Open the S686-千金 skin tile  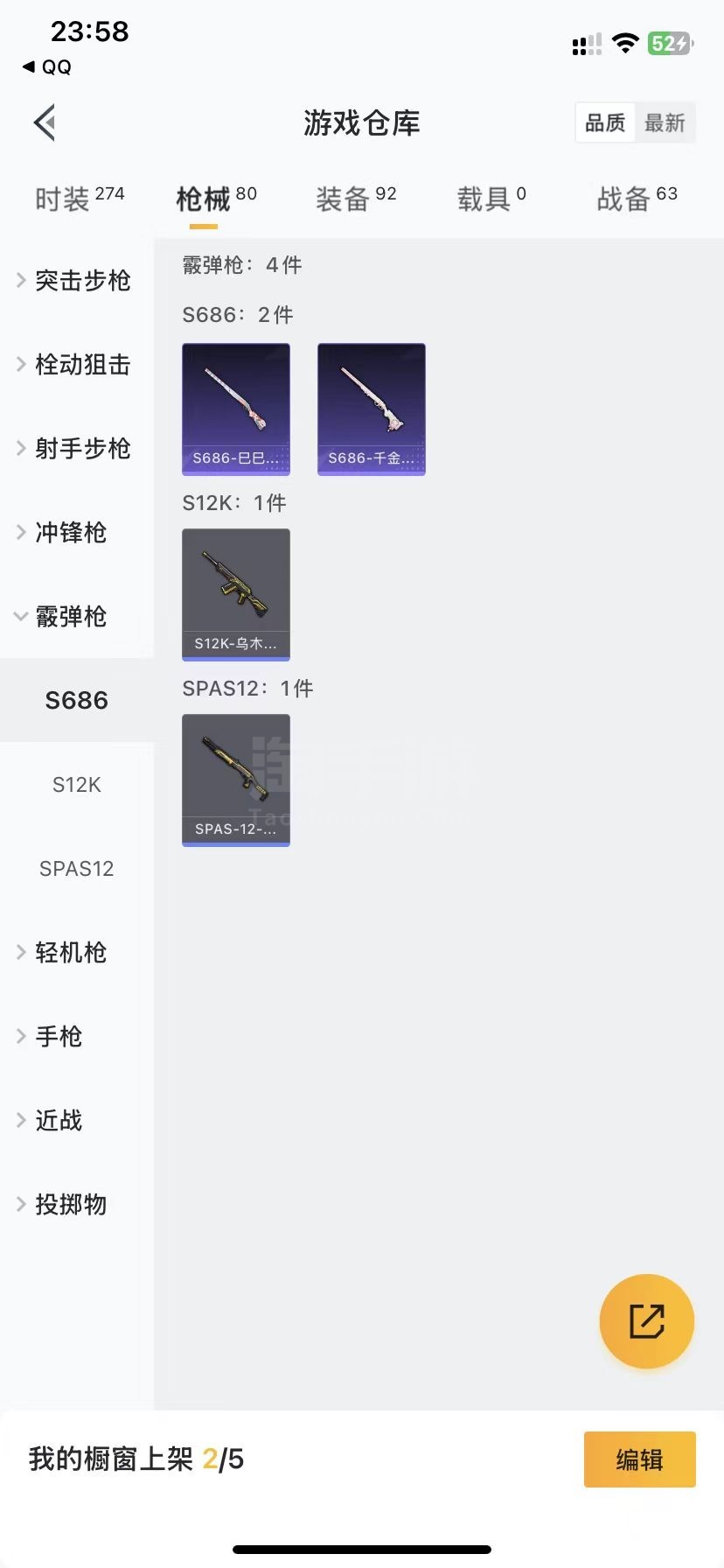pos(372,409)
